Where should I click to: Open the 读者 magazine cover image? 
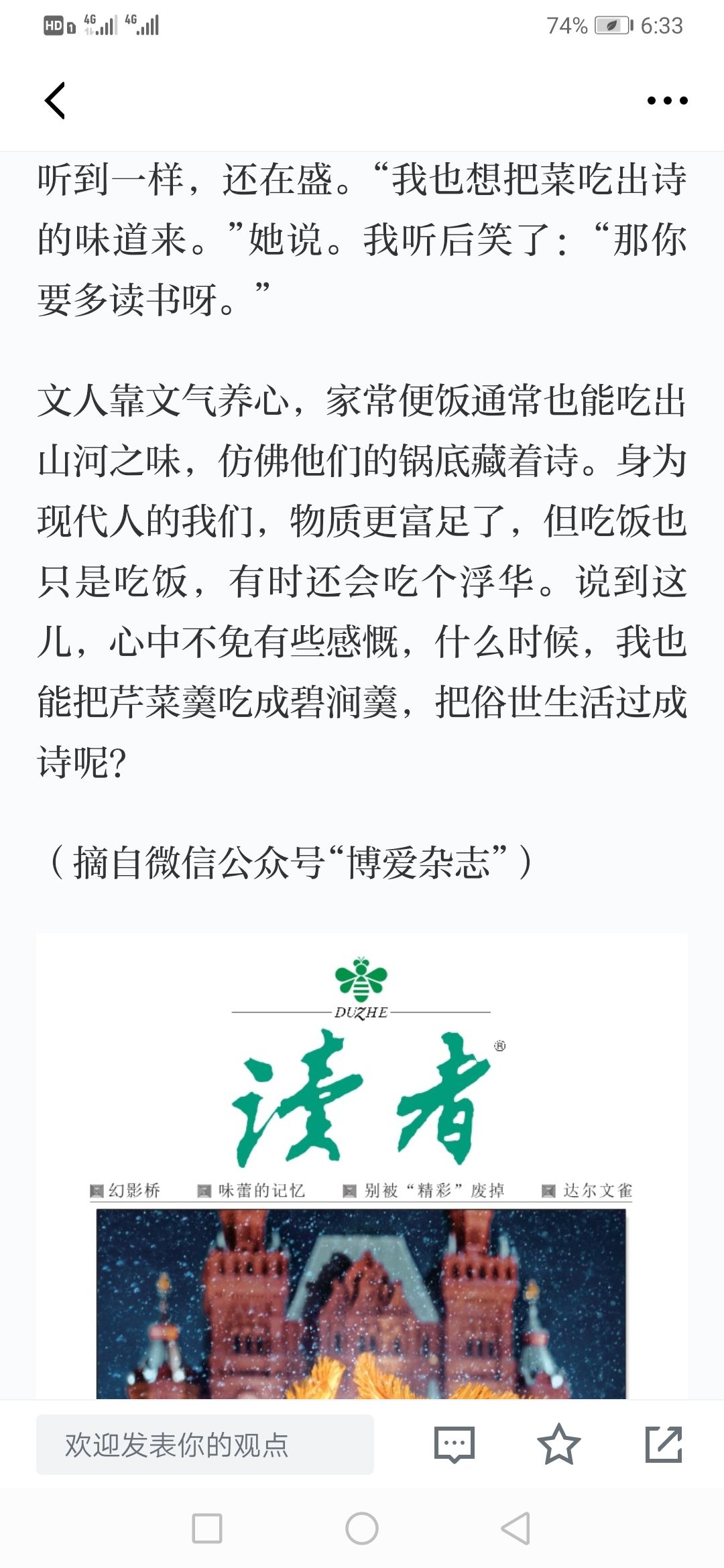click(x=362, y=1166)
